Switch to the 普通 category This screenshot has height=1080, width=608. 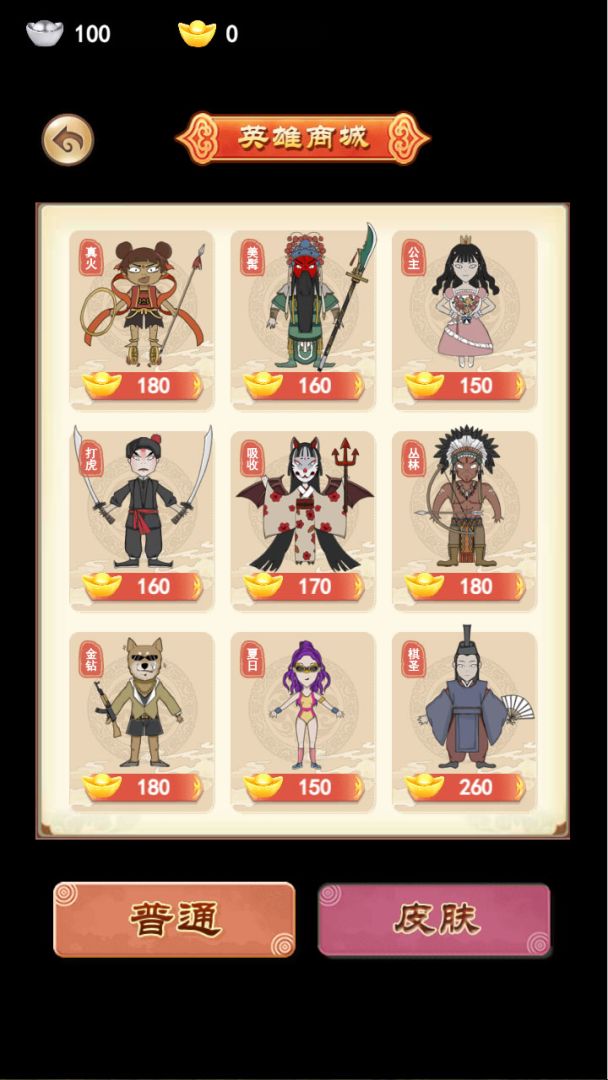pyautogui.click(x=174, y=920)
